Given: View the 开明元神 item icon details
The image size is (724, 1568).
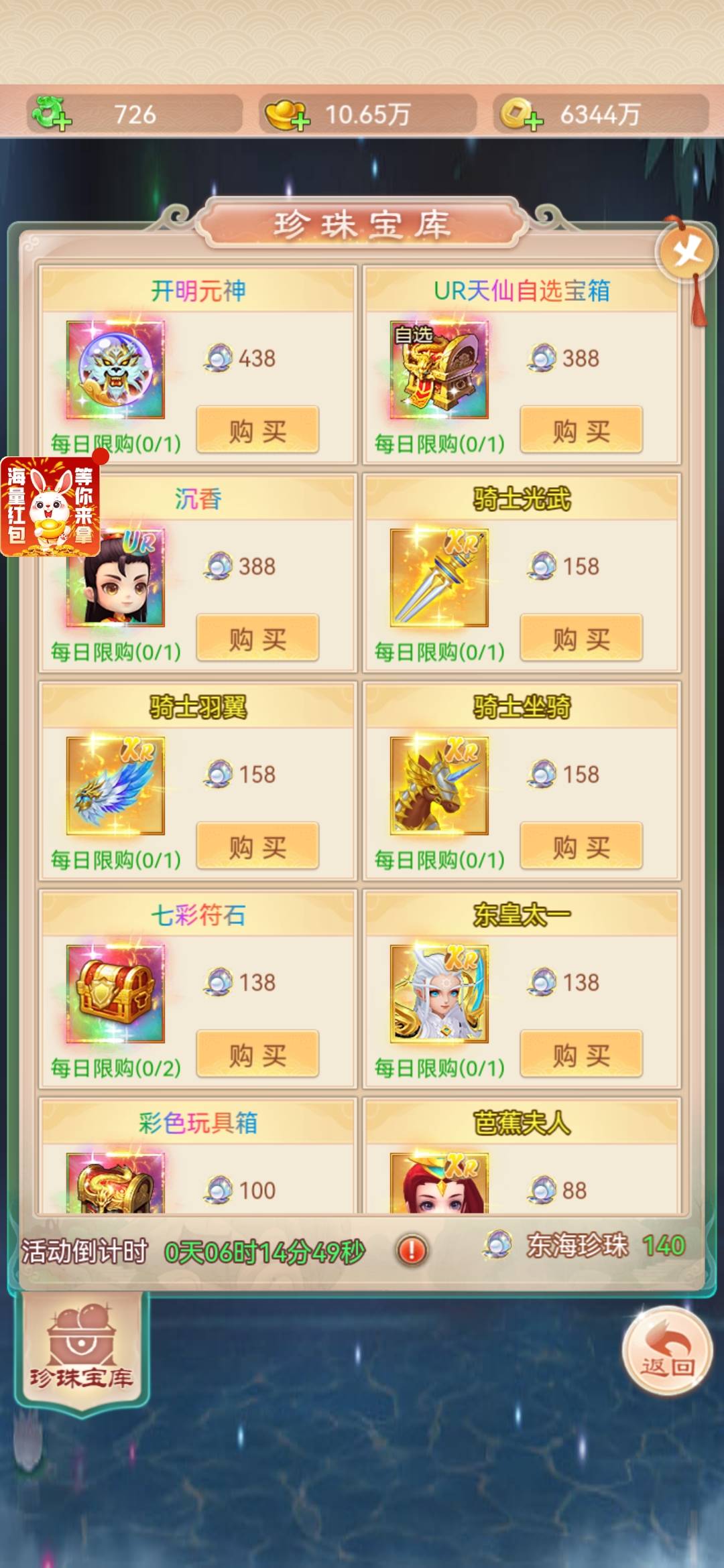Looking at the screenshot, I should [115, 369].
